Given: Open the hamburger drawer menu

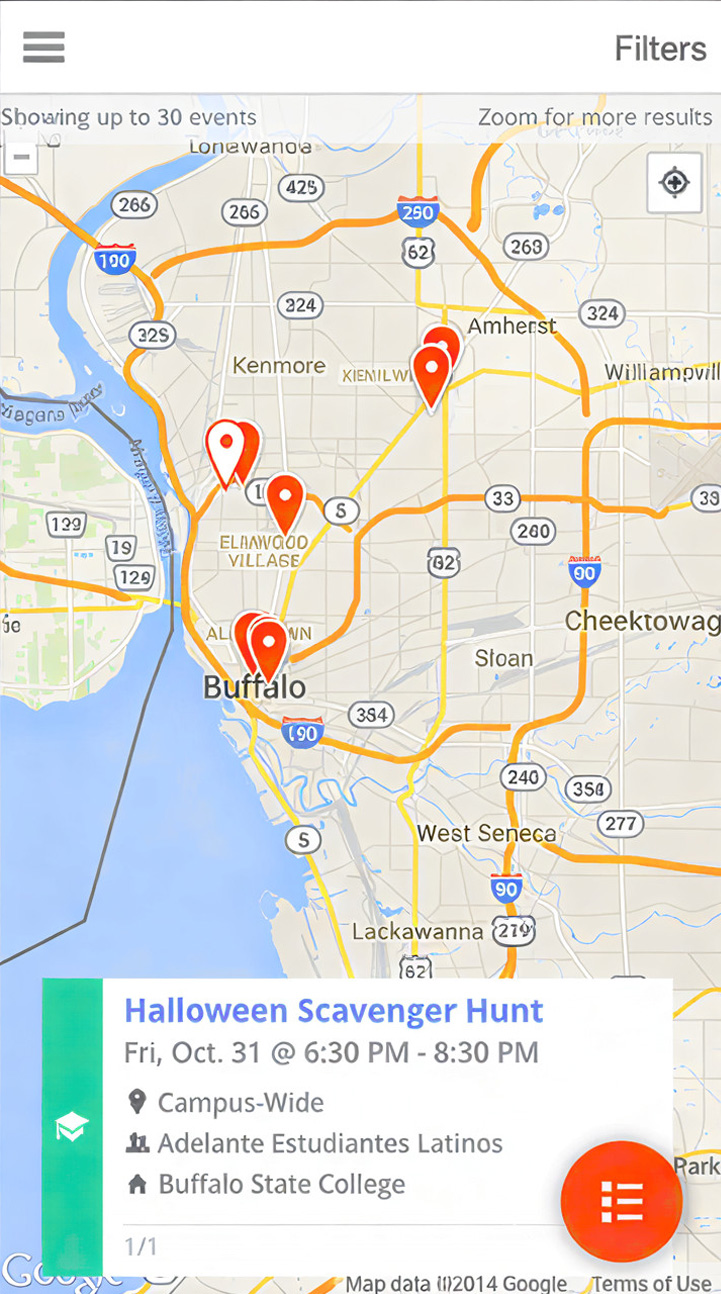Looking at the screenshot, I should click(44, 47).
